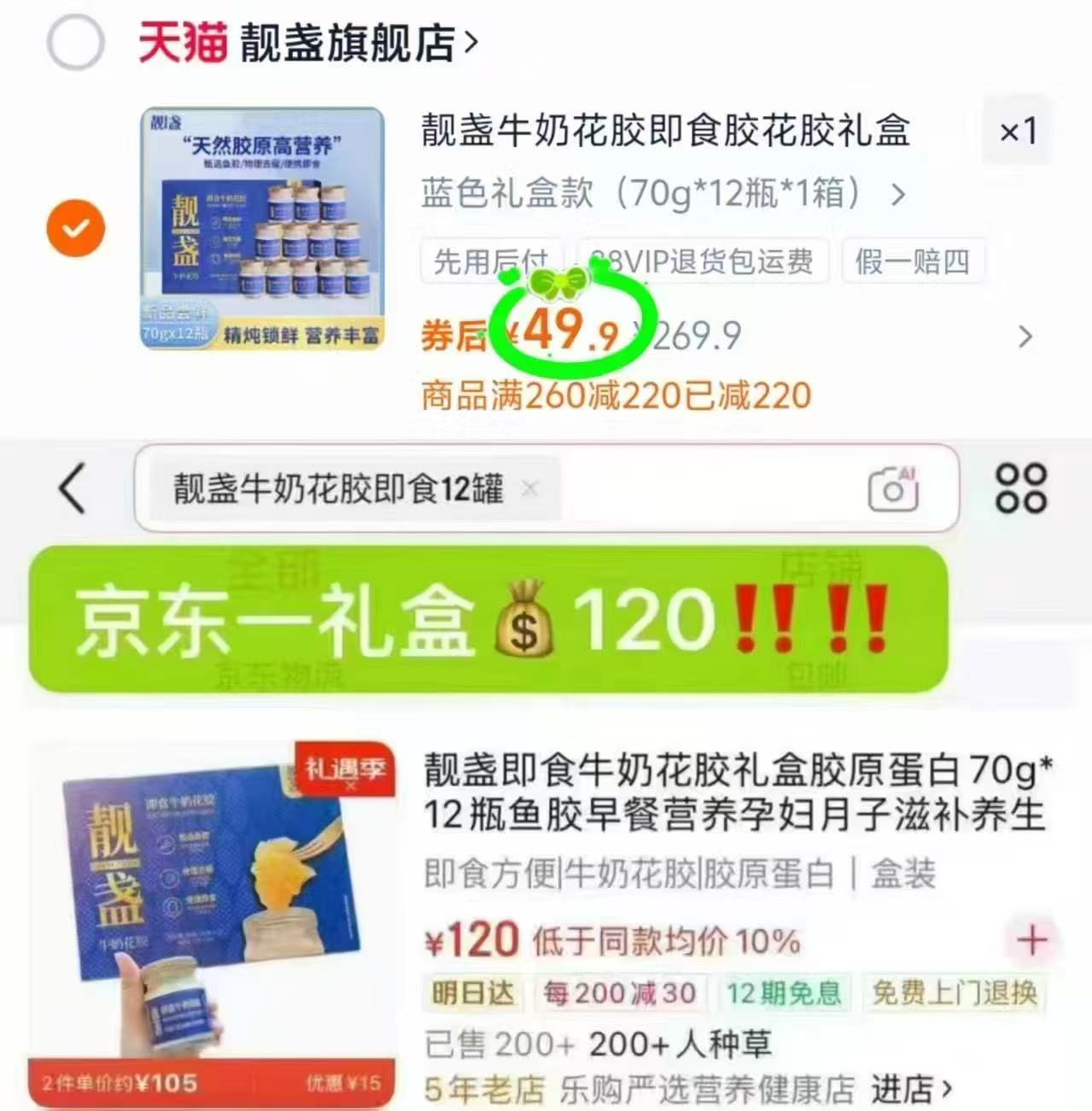Open camera image search in the search bar
Viewport: 1092px width, 1111px height.
click(x=894, y=489)
